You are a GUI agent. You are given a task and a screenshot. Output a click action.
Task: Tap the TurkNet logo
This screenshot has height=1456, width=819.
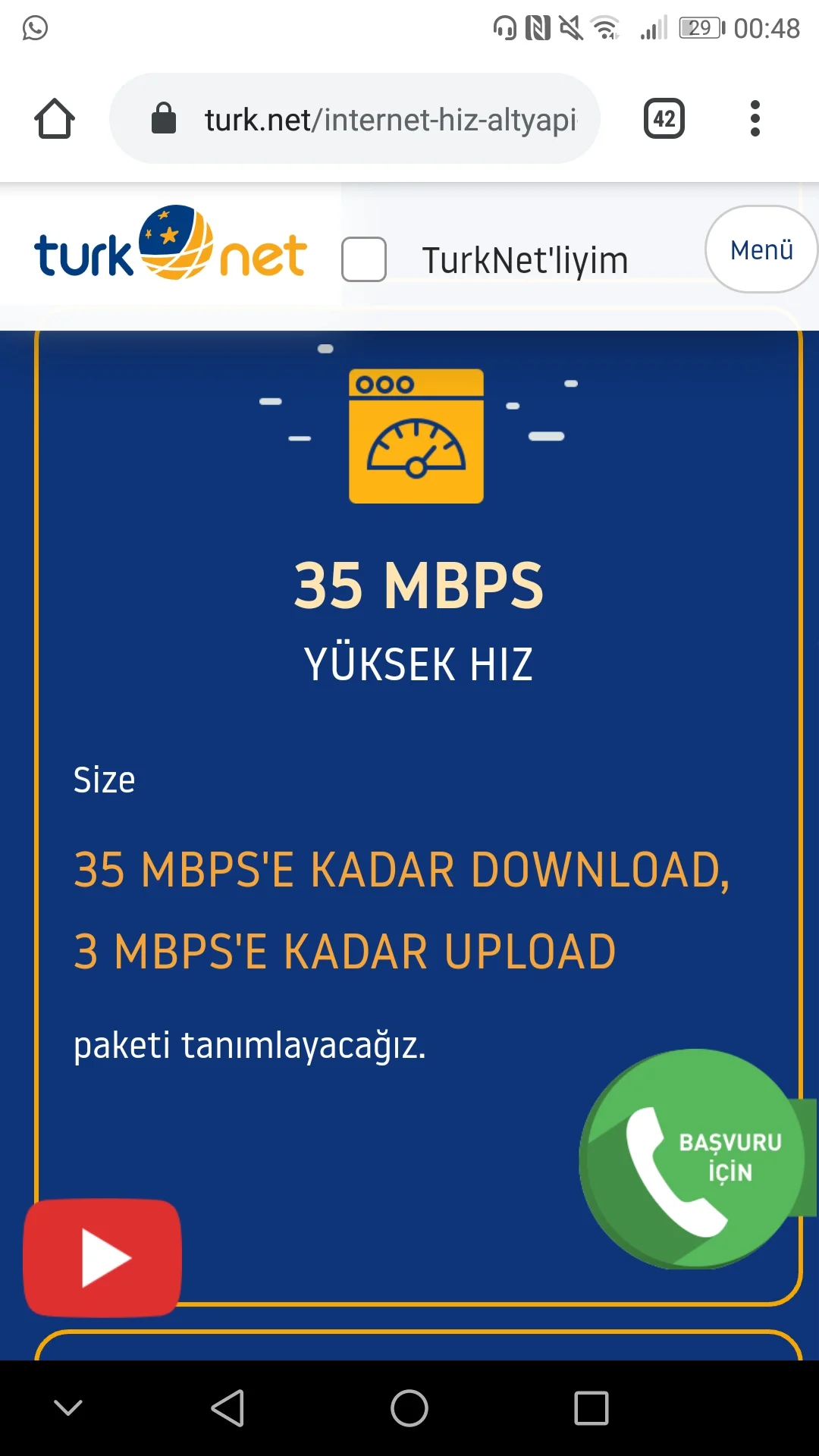pos(171,246)
